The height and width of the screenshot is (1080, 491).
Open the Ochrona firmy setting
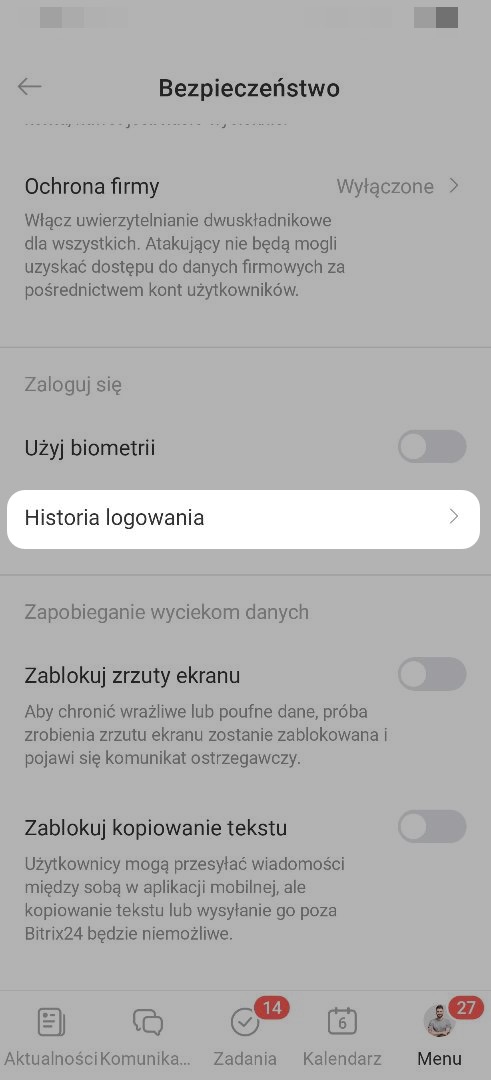coord(245,236)
